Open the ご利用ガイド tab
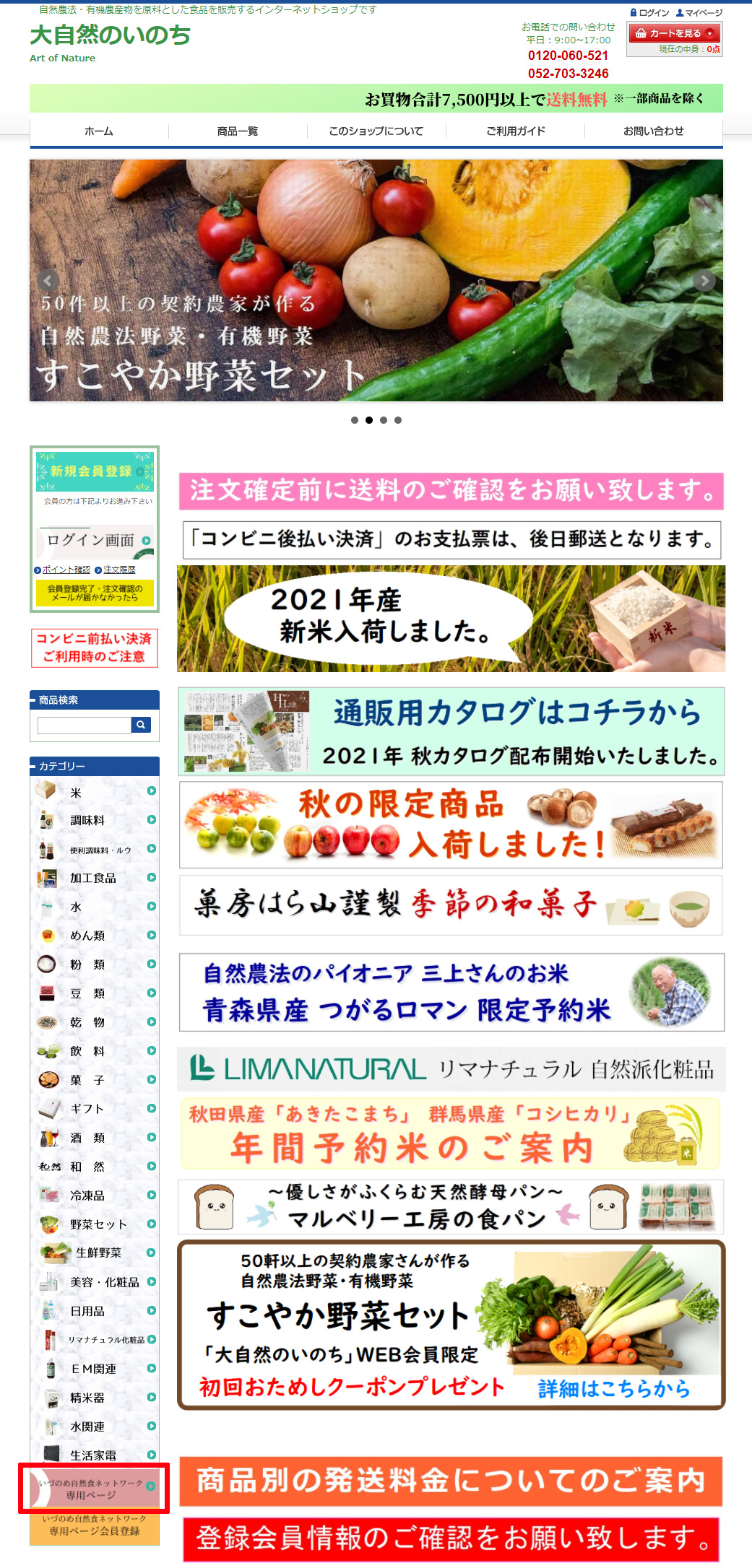The height and width of the screenshot is (1568, 752). click(515, 131)
